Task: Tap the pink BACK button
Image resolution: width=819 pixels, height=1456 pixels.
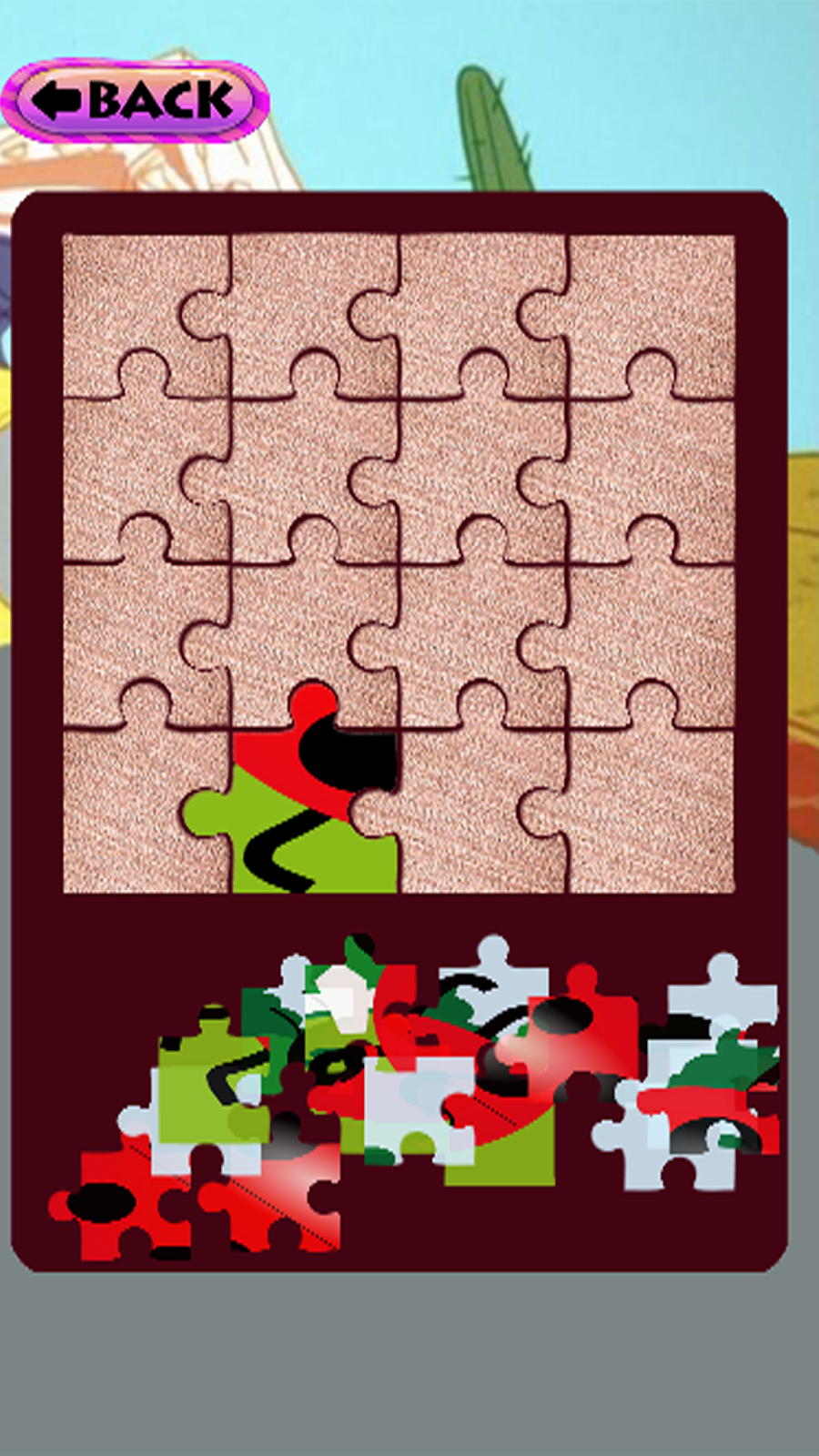Action: pos(135,100)
